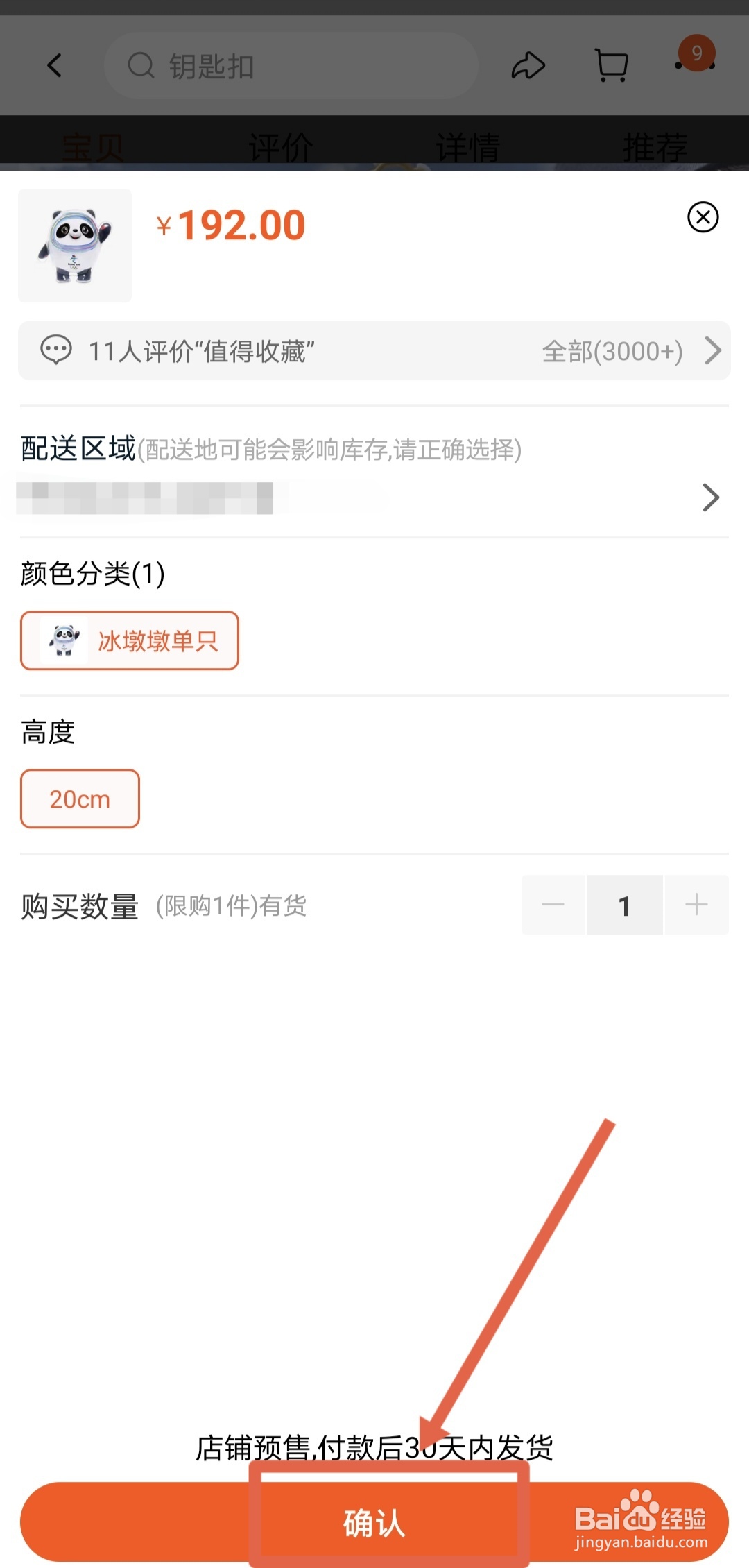Image resolution: width=749 pixels, height=1568 pixels.
Task: Click the Bing Dwen Dwen variant thumbnail icon
Action: [62, 640]
